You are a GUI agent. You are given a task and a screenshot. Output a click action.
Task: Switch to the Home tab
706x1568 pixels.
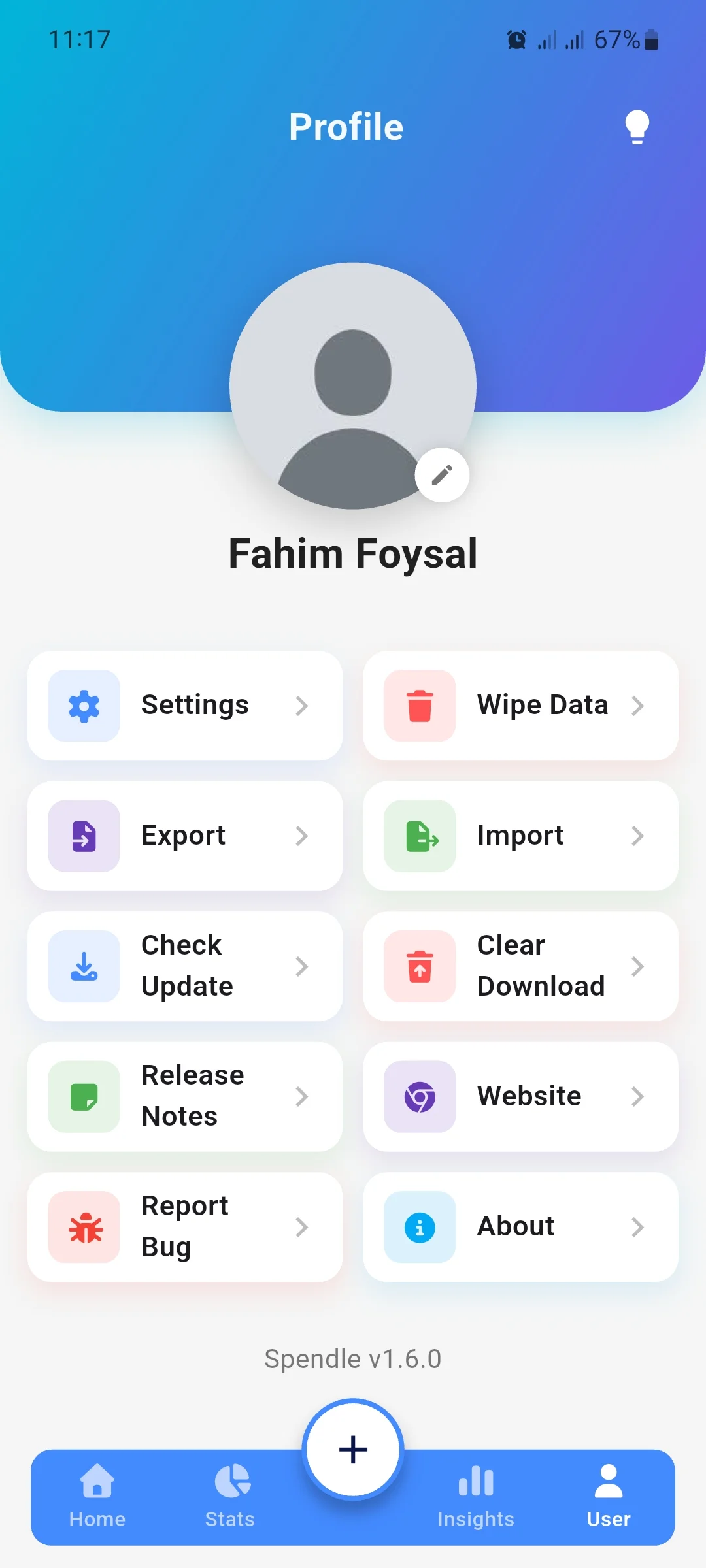(x=96, y=1496)
